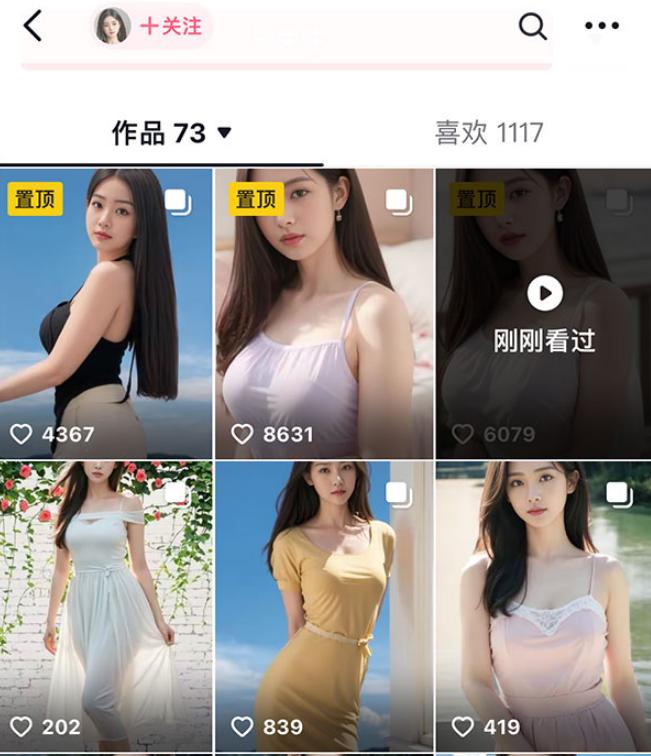Switch to the 喜欢 1117 tab
The height and width of the screenshot is (756, 651).
[488, 133]
